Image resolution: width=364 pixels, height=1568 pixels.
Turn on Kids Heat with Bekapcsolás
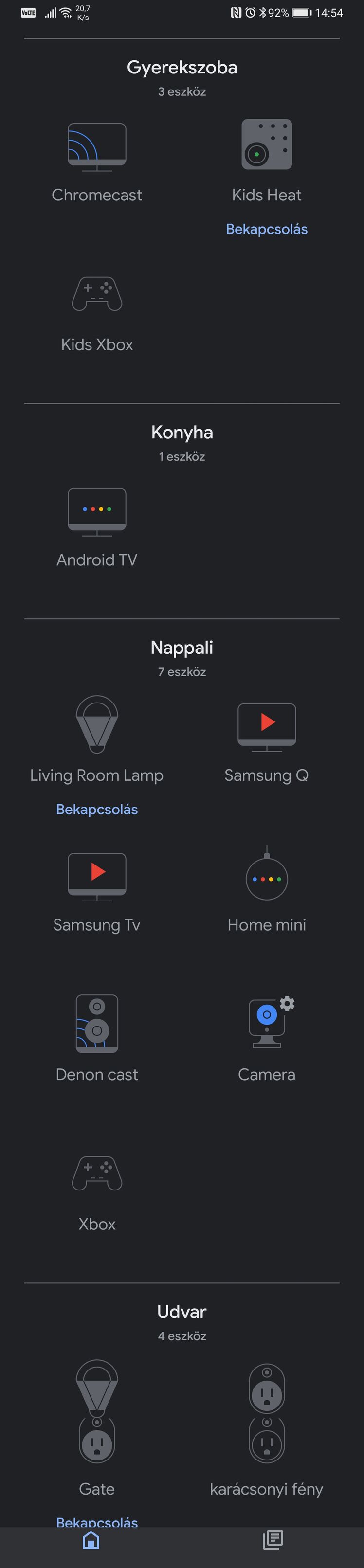coord(267,230)
